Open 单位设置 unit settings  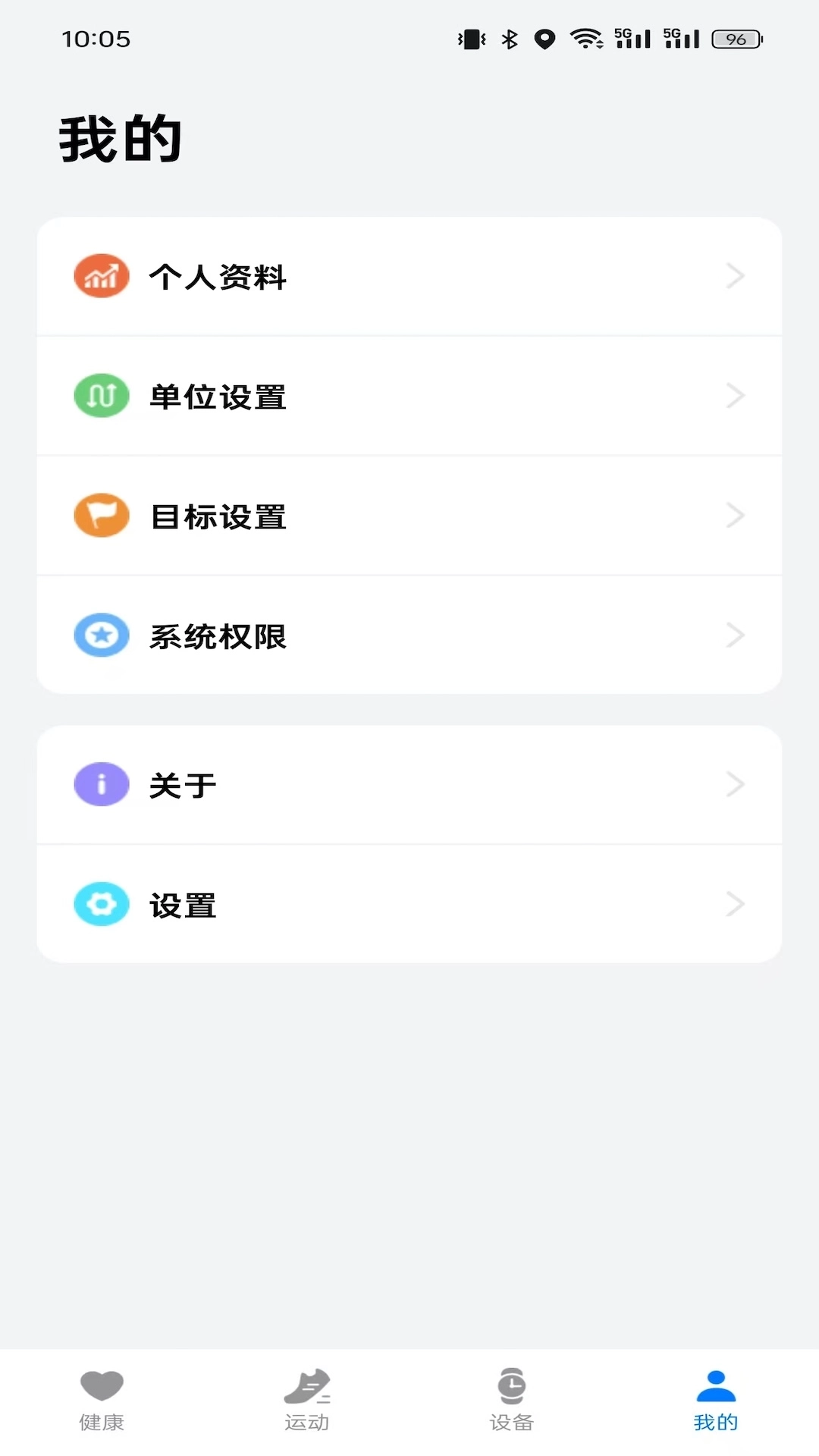[x=409, y=396]
